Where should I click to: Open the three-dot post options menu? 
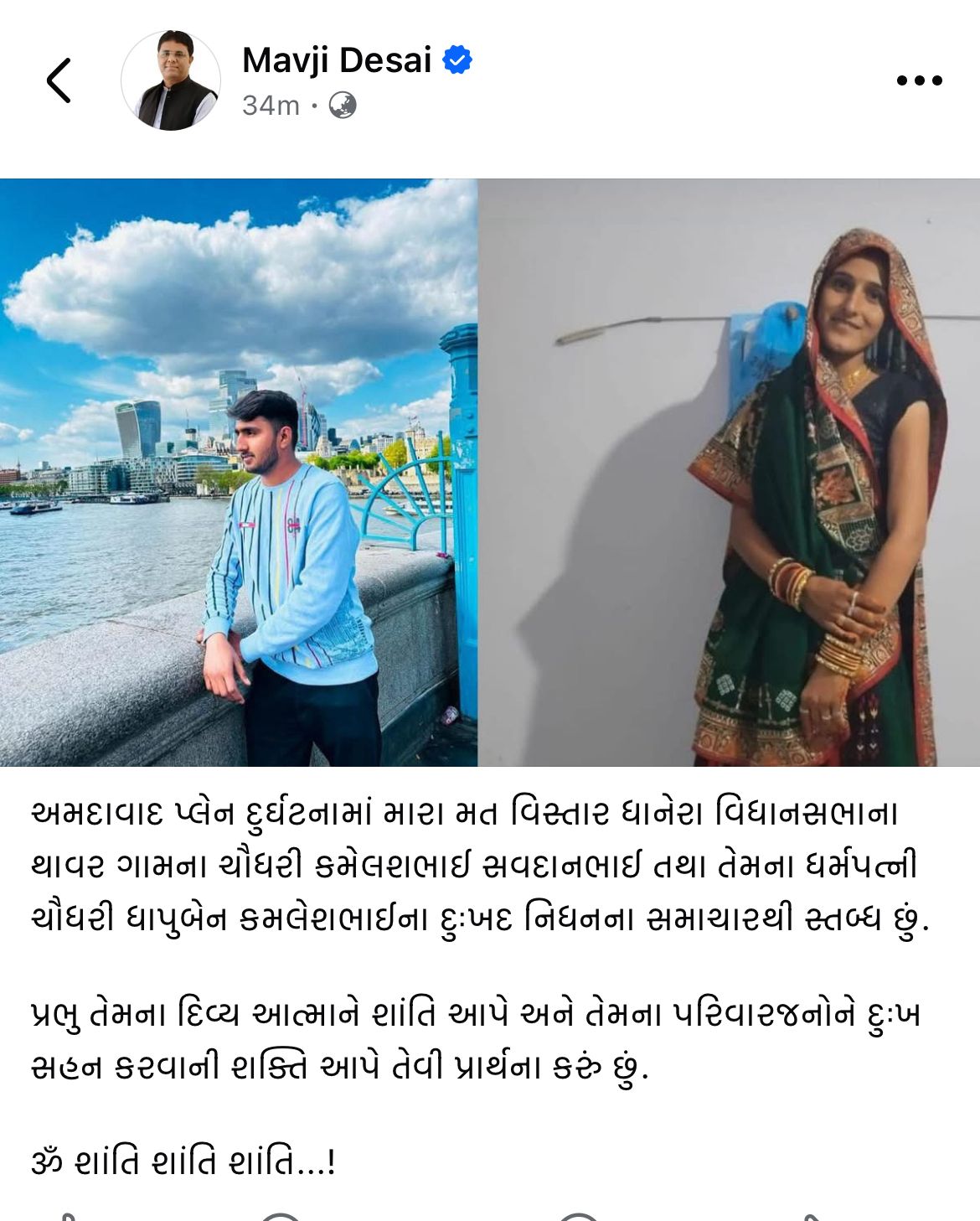coord(919,81)
